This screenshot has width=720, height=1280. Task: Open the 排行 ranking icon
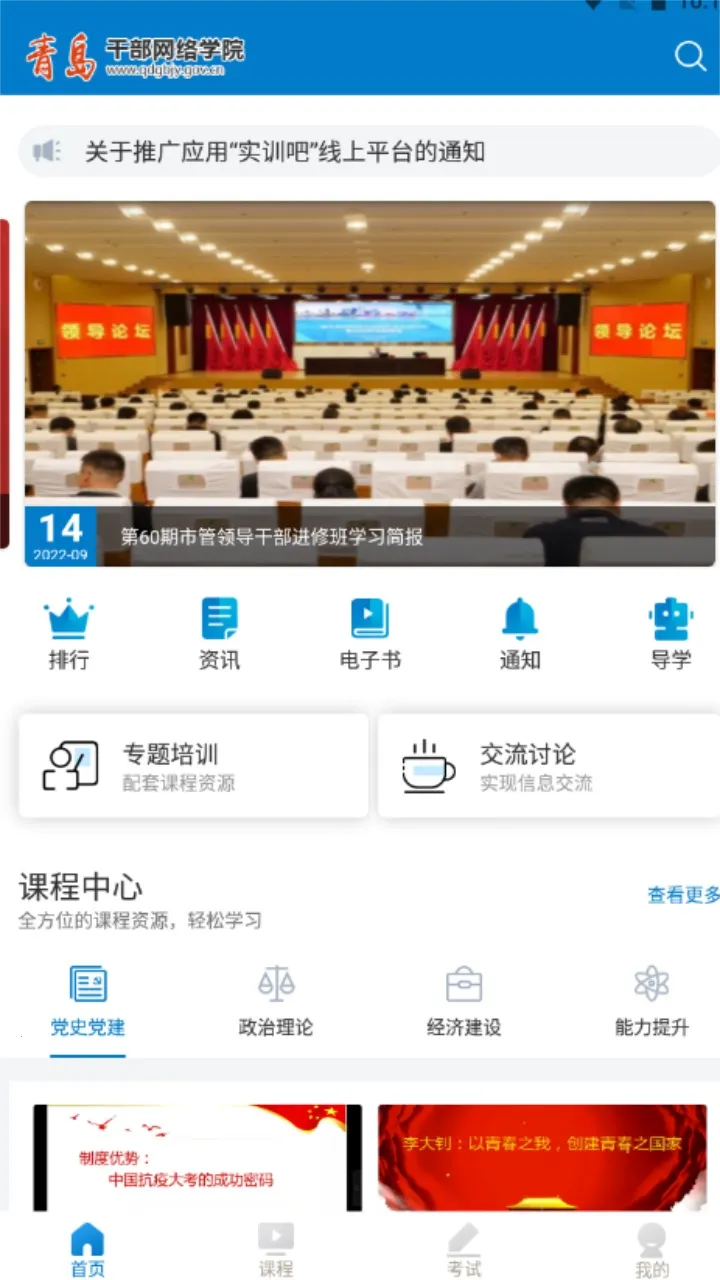68,630
